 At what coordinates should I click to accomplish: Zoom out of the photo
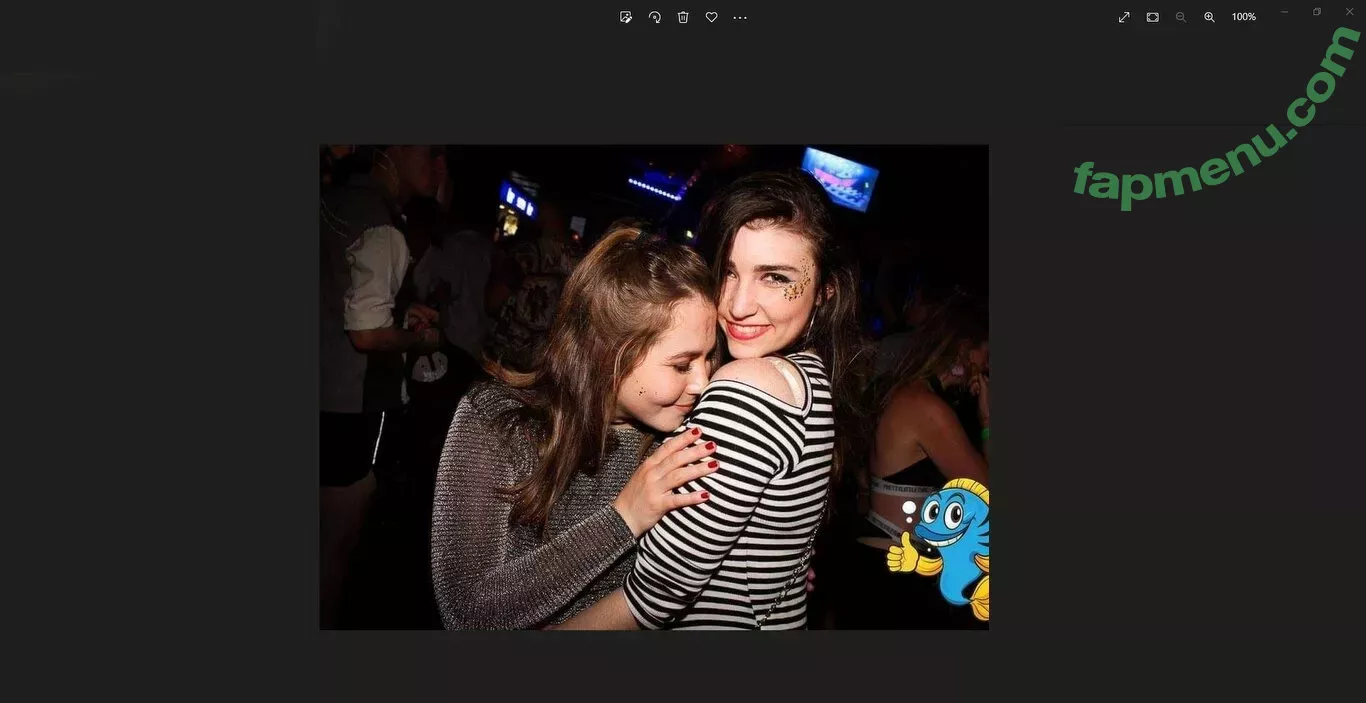click(x=1181, y=17)
